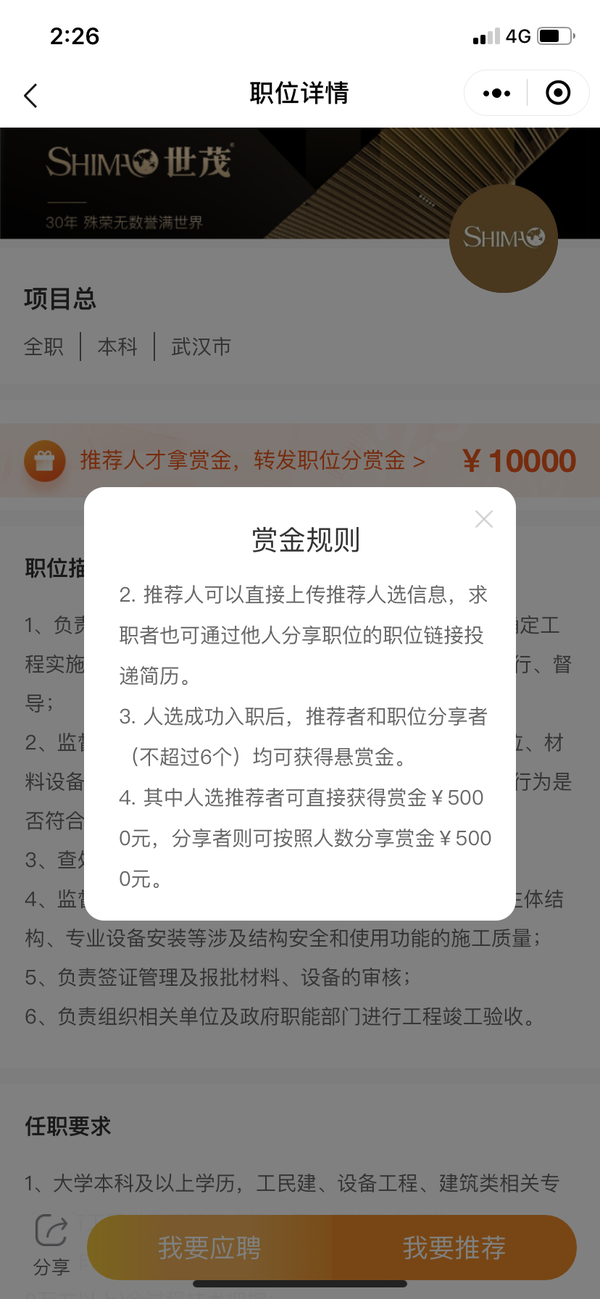Open the mini program more options menu

[x=496, y=93]
